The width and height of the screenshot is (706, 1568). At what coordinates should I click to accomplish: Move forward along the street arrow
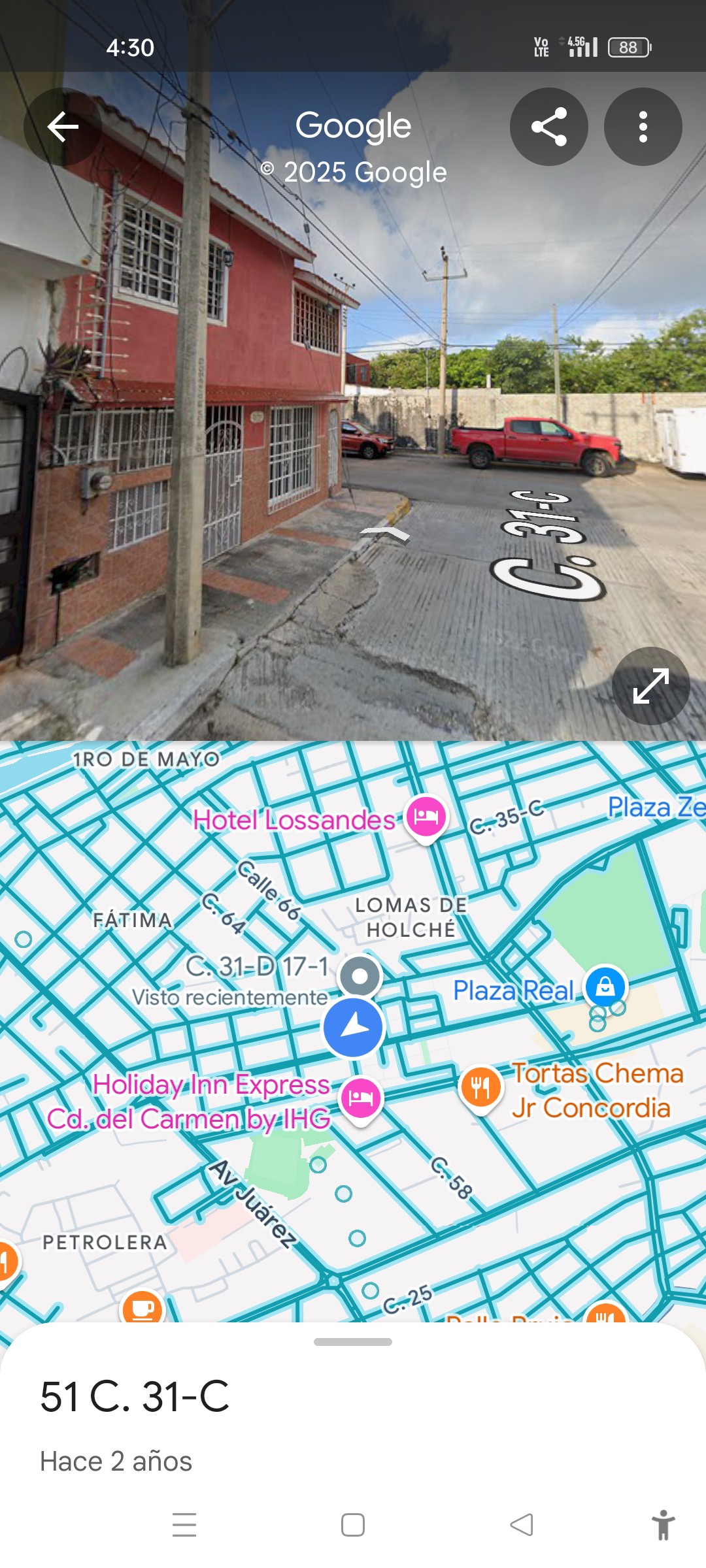[386, 533]
